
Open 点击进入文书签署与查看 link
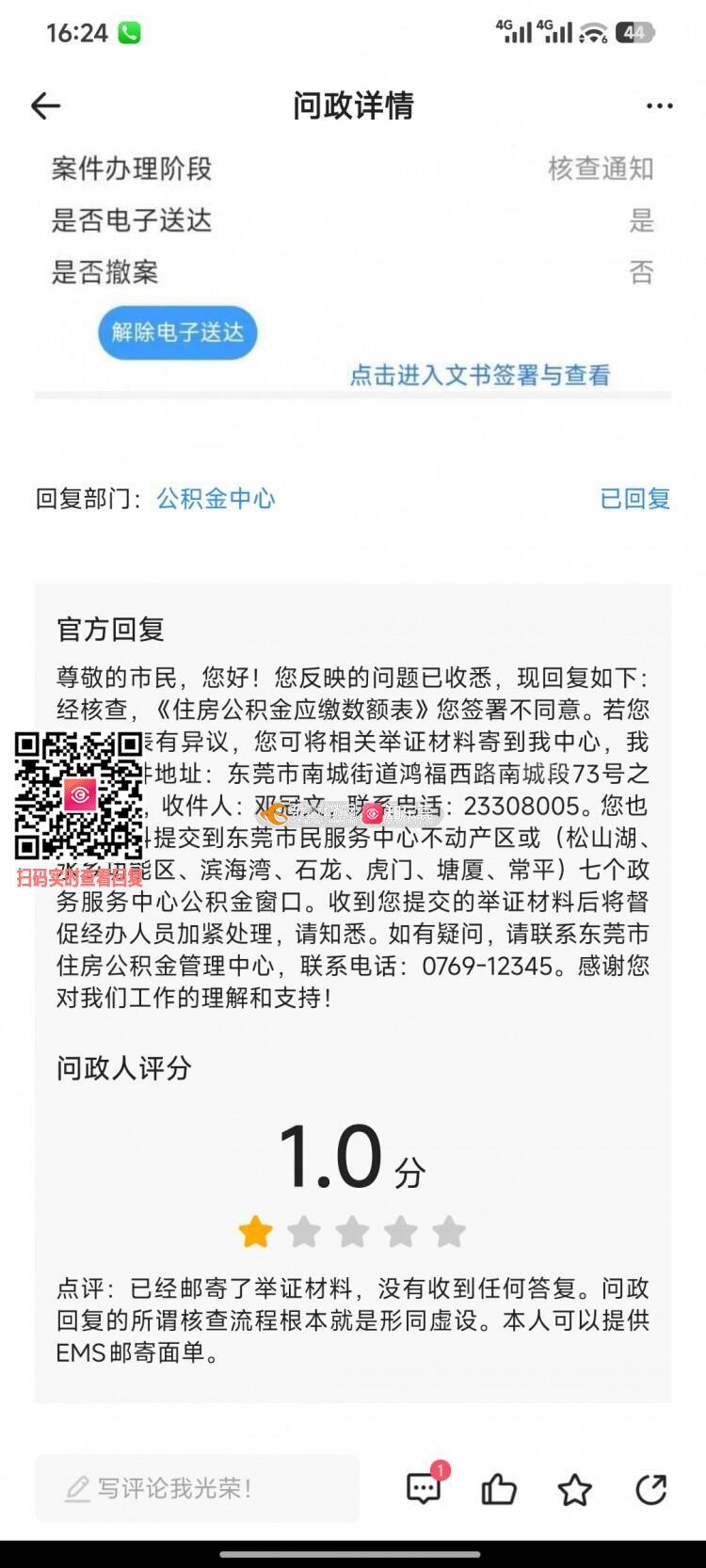[479, 375]
